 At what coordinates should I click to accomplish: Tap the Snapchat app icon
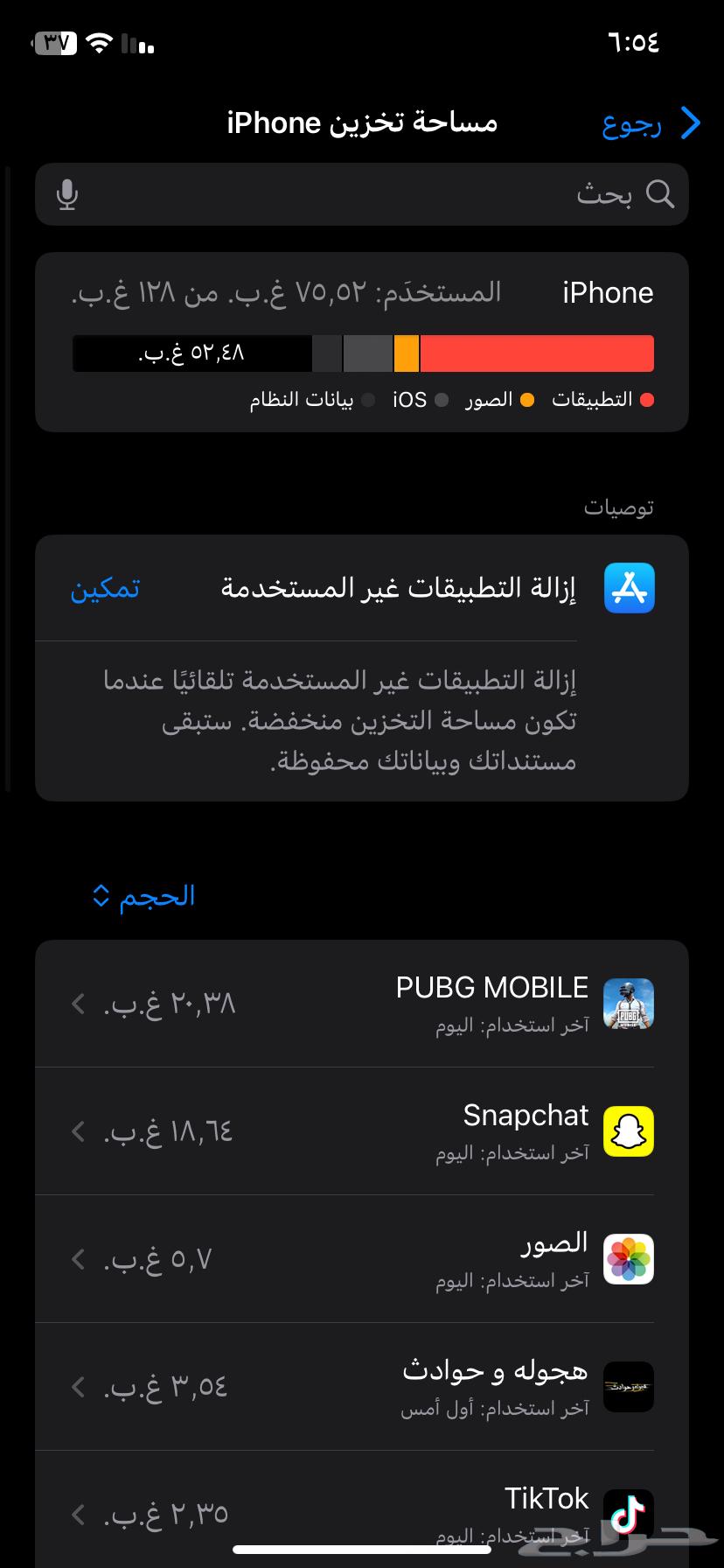tap(627, 1130)
